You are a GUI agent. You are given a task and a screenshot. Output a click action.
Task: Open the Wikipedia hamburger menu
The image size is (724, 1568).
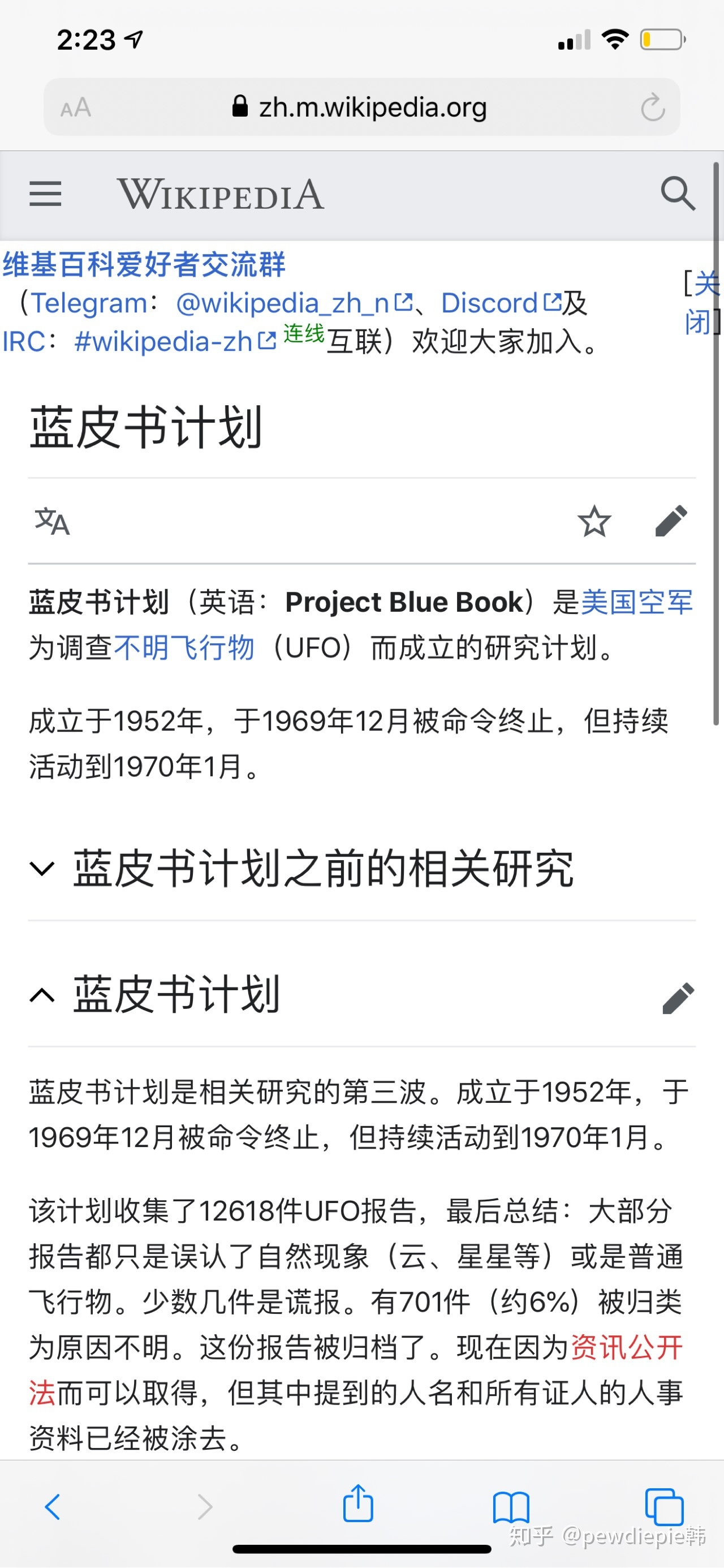point(45,194)
